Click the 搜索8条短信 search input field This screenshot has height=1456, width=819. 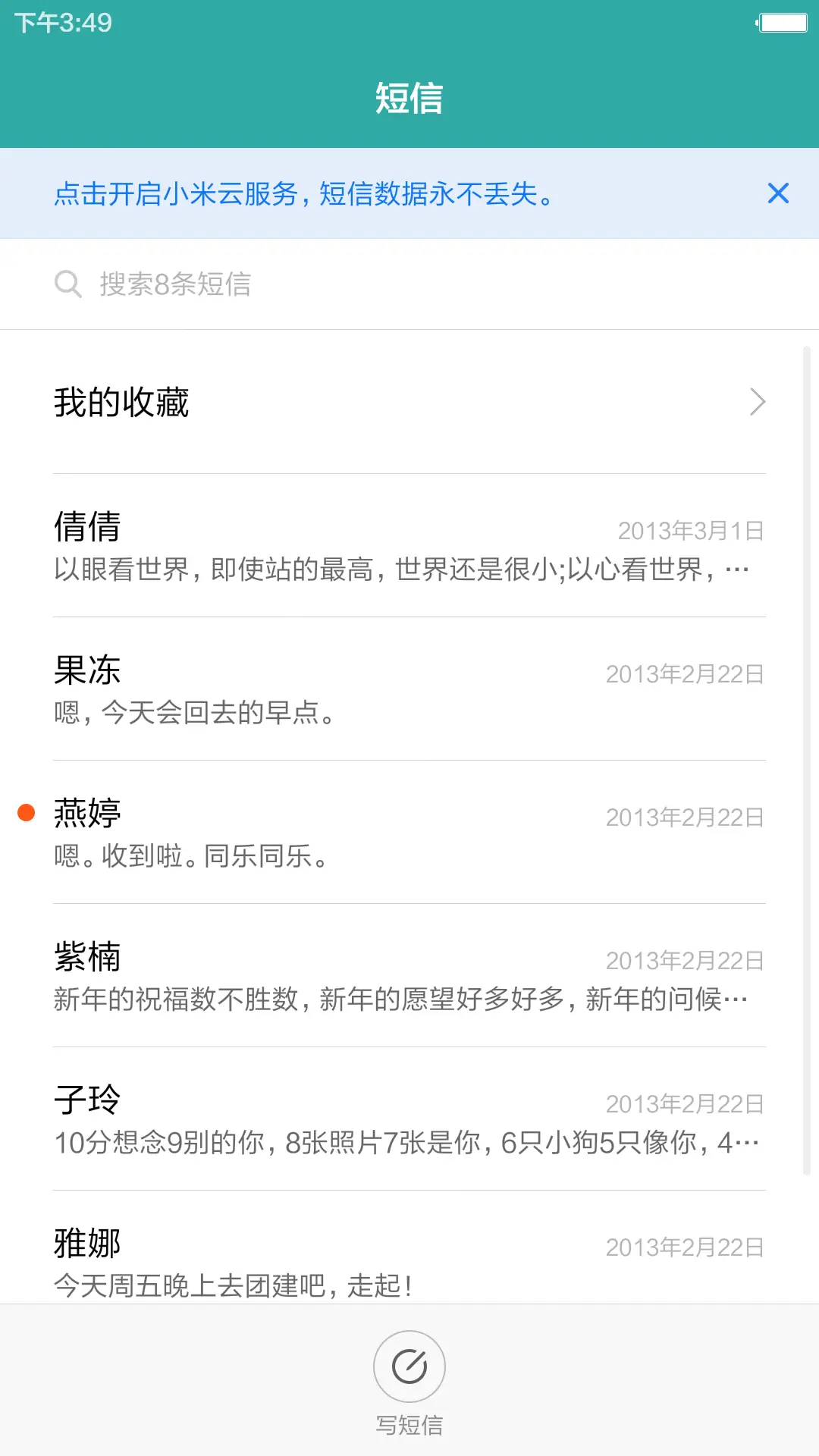pyautogui.click(x=303, y=284)
